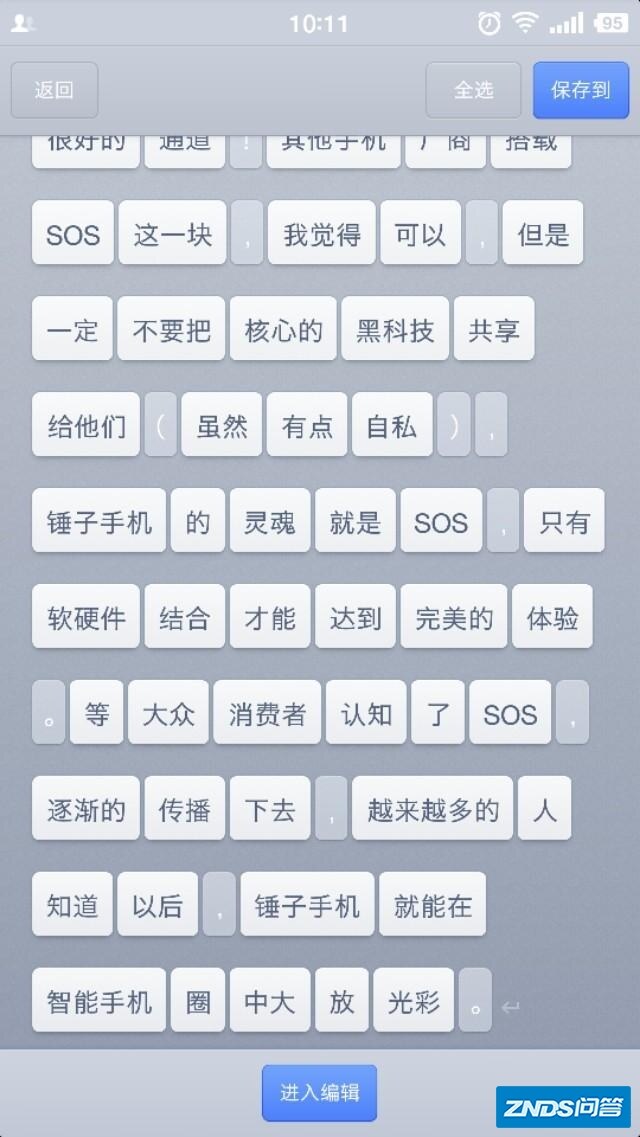Tap the 保存到 save button

click(x=580, y=90)
